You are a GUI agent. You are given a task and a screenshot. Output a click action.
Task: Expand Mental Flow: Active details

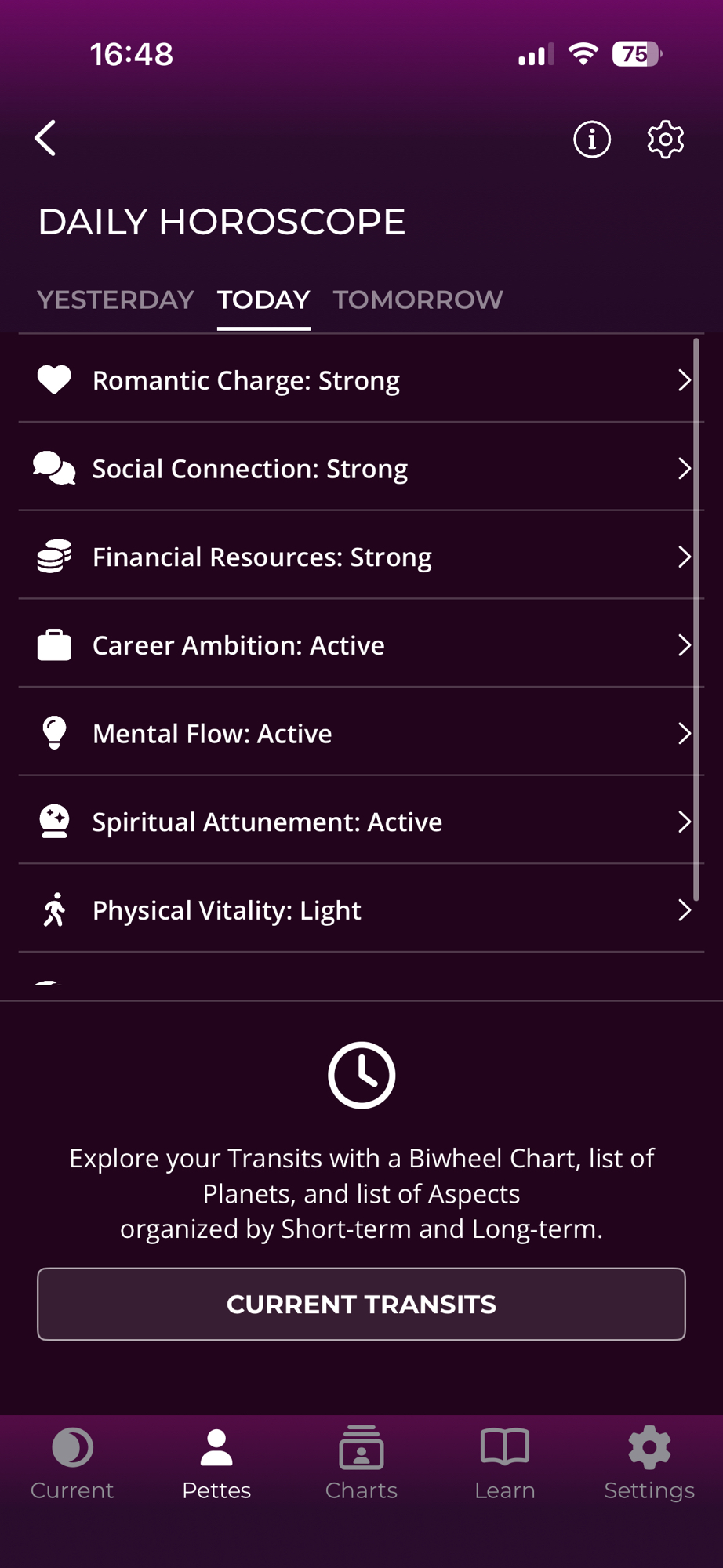point(361,734)
